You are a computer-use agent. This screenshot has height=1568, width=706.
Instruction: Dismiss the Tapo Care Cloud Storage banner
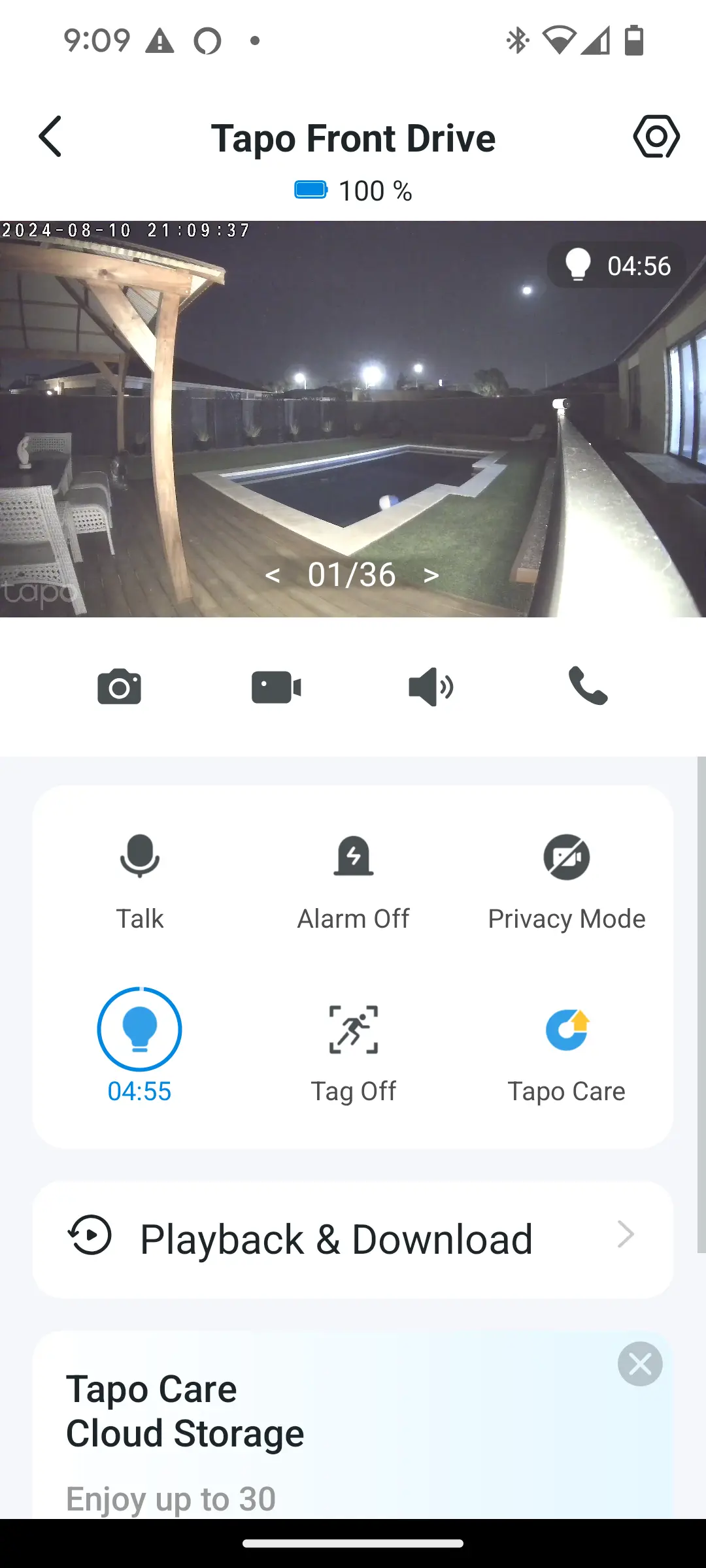point(640,1364)
